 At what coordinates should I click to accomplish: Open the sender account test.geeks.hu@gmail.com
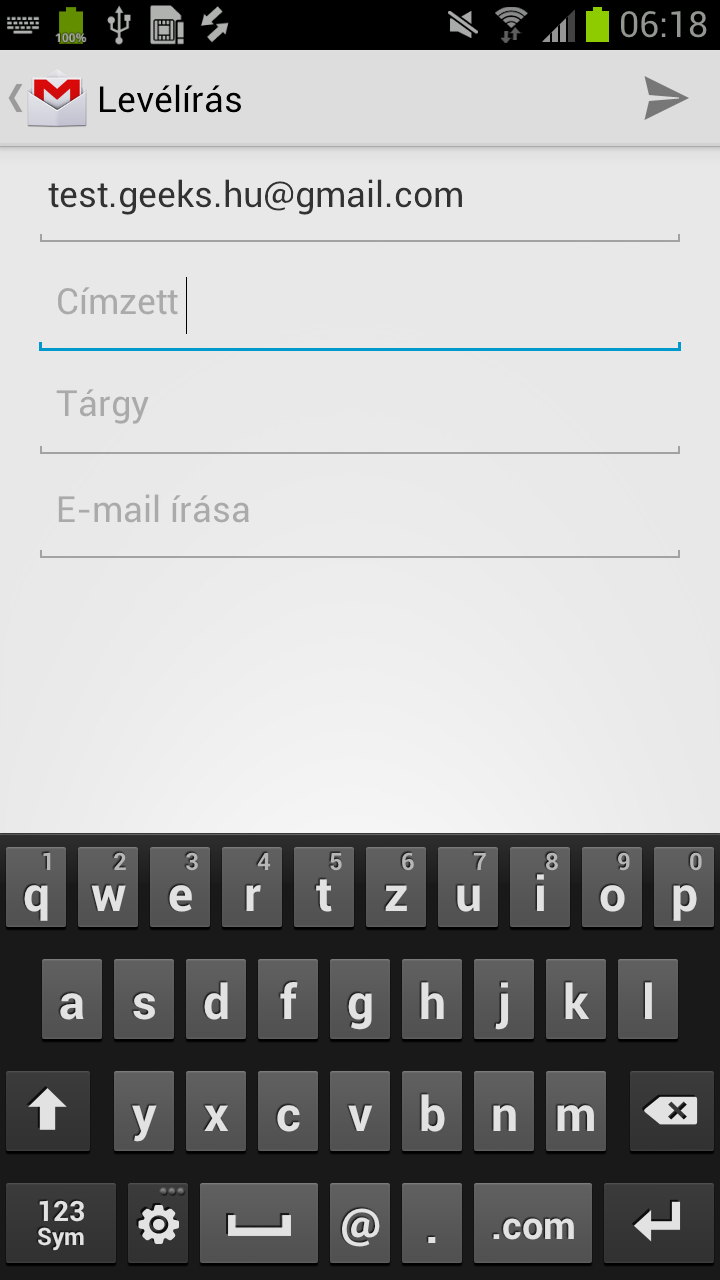(256, 195)
